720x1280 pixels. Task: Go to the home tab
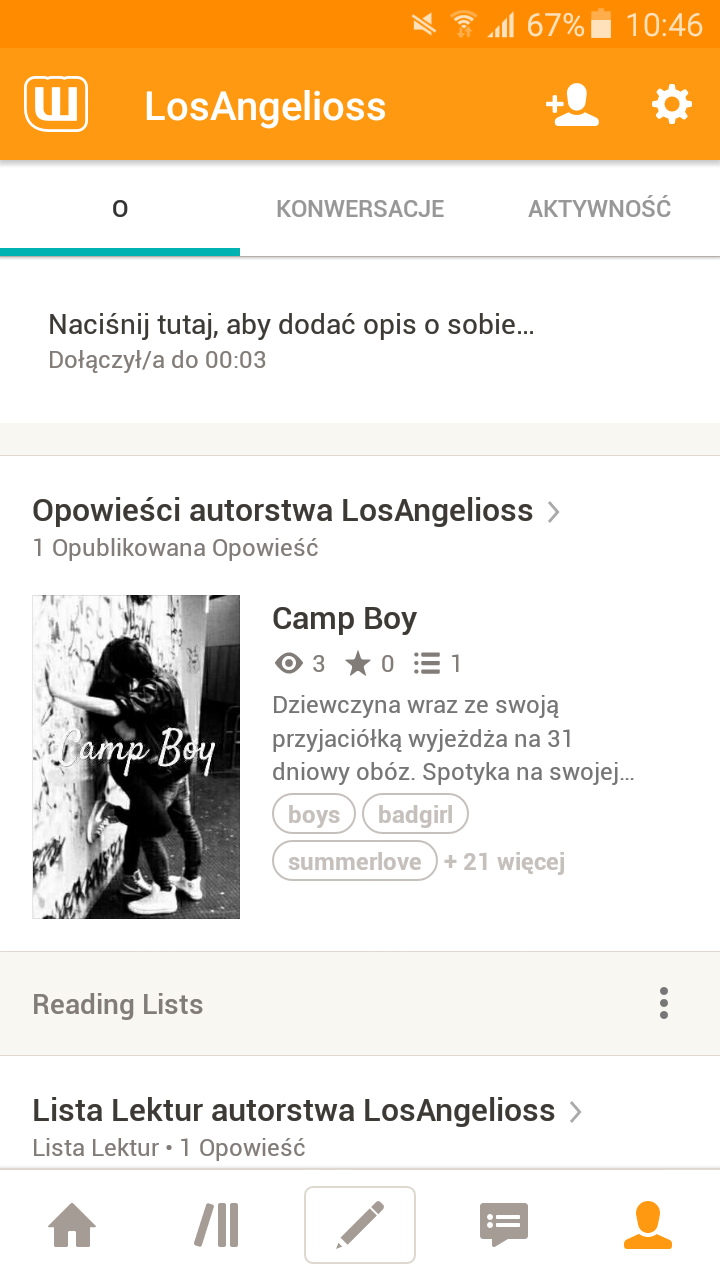click(72, 1225)
